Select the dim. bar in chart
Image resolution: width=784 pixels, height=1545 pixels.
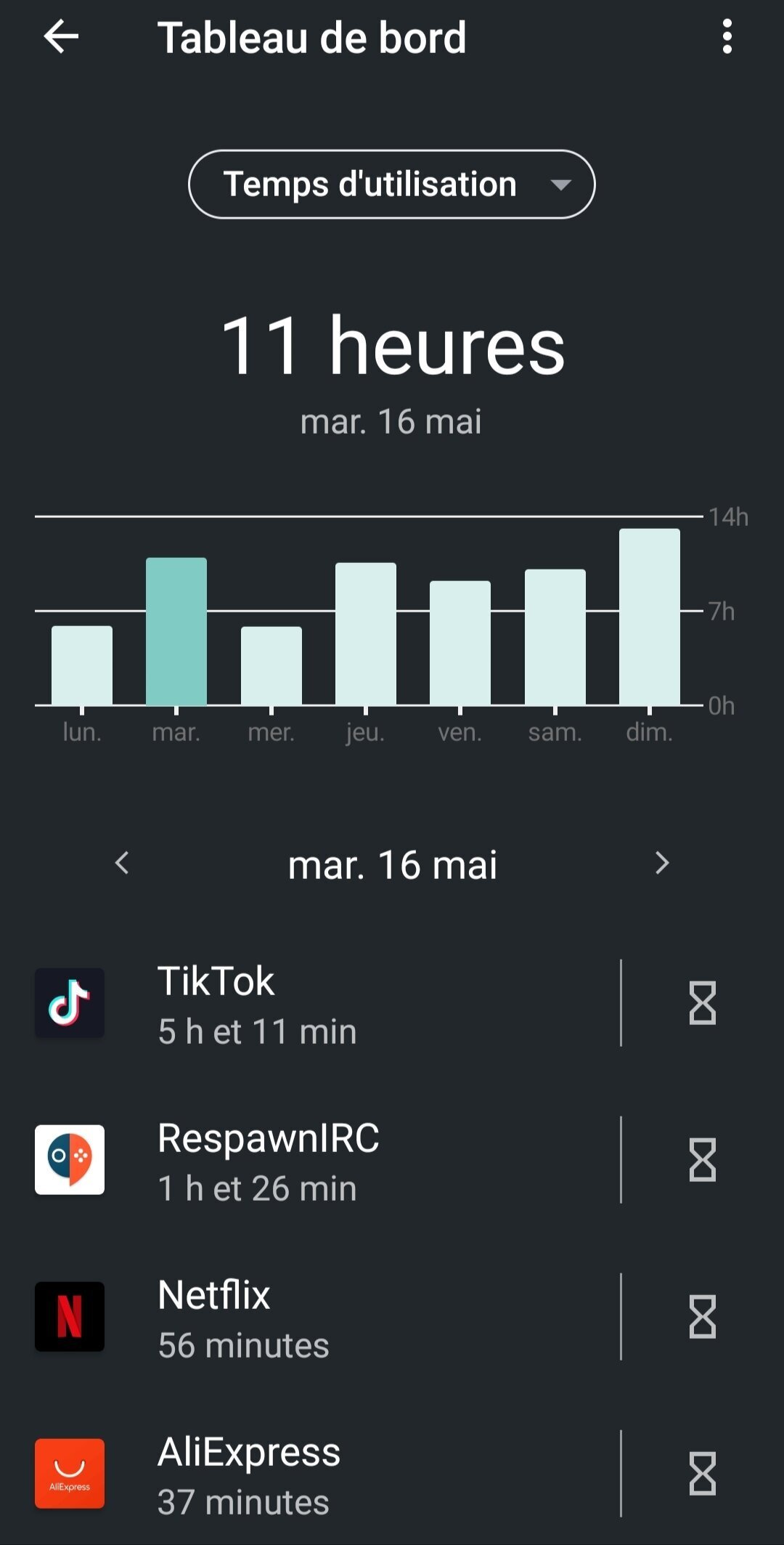tap(650, 617)
